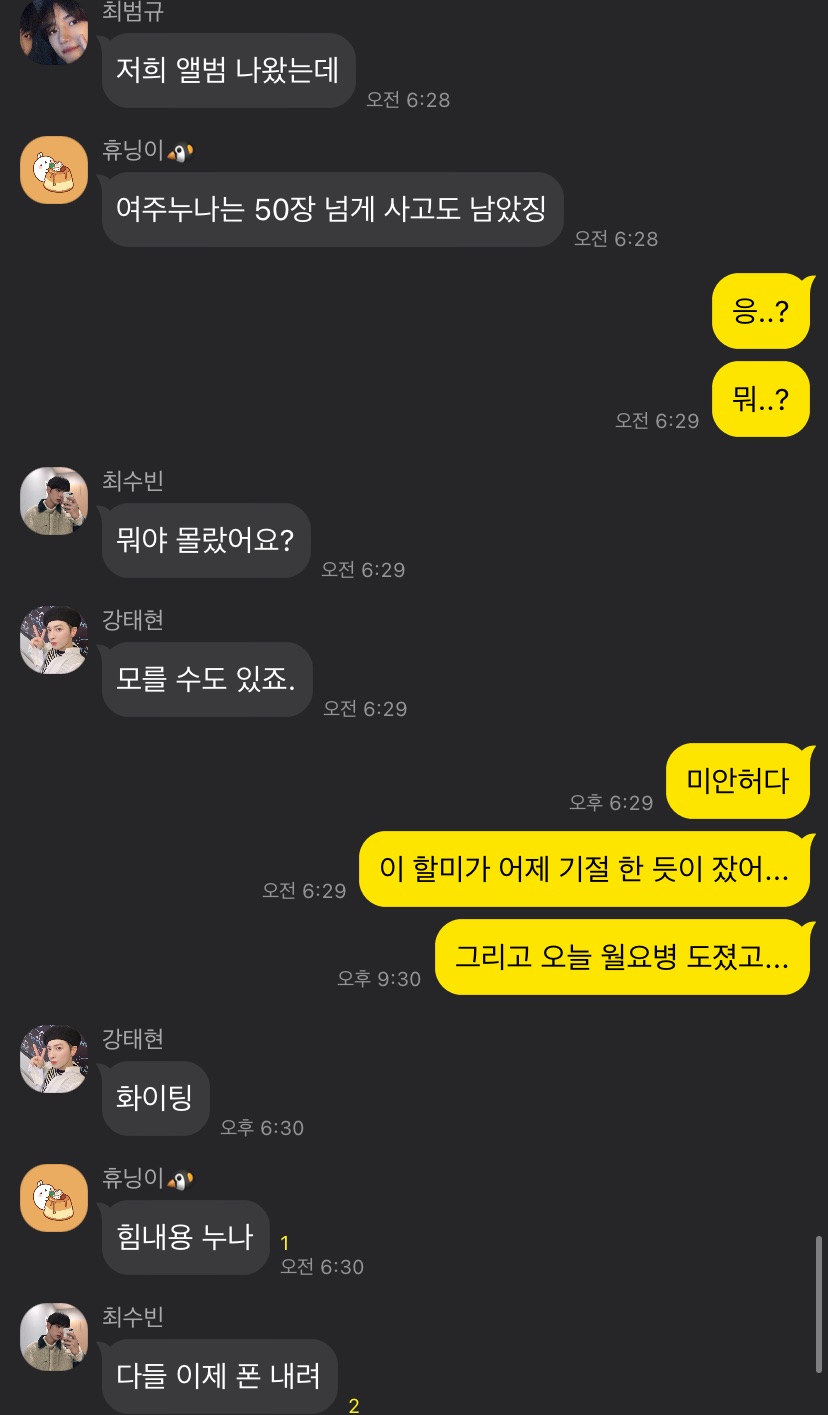View 휴닝이's profile beside the 50장 message
This screenshot has height=1415, width=828.
click(54, 170)
